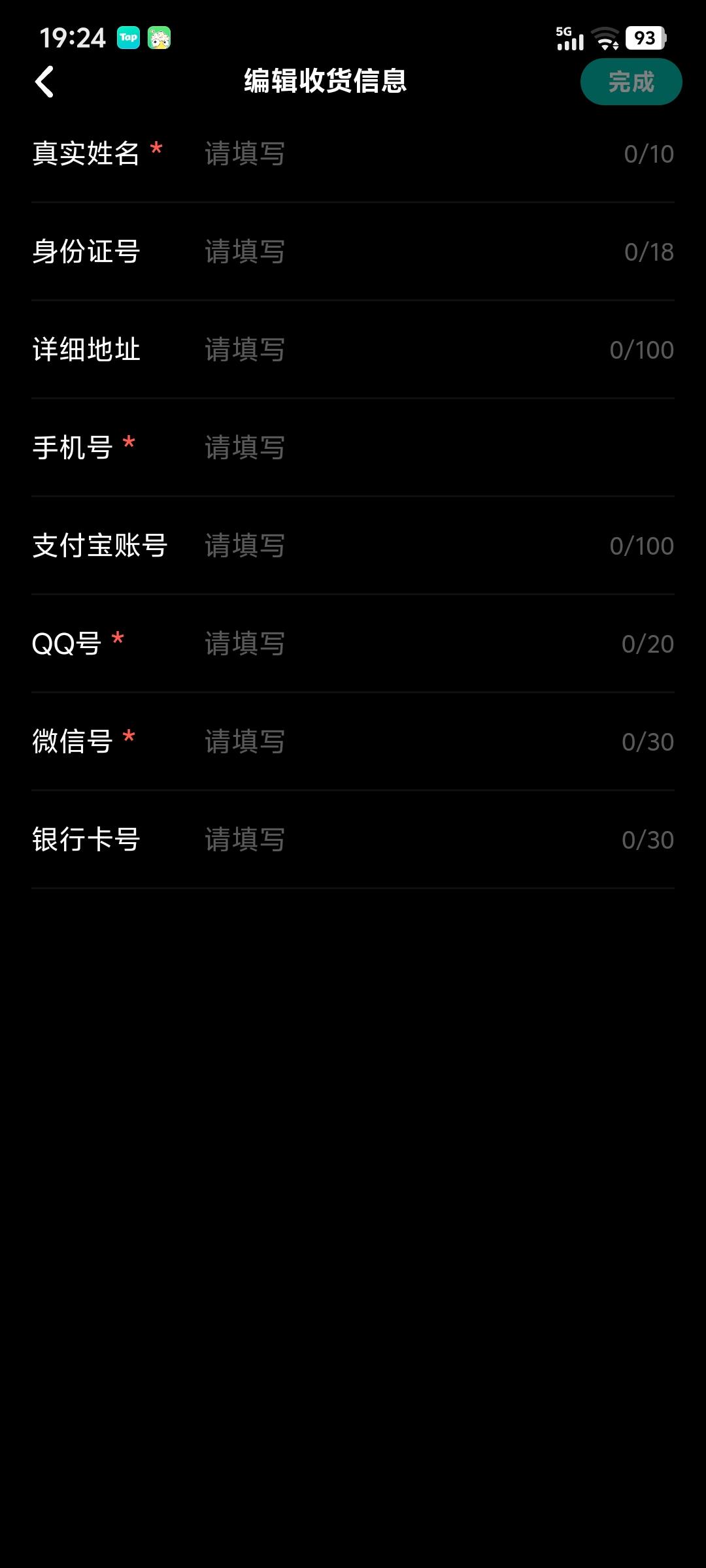Select the 身份证号 text field
The width and height of the screenshot is (706, 1568).
pos(405,252)
